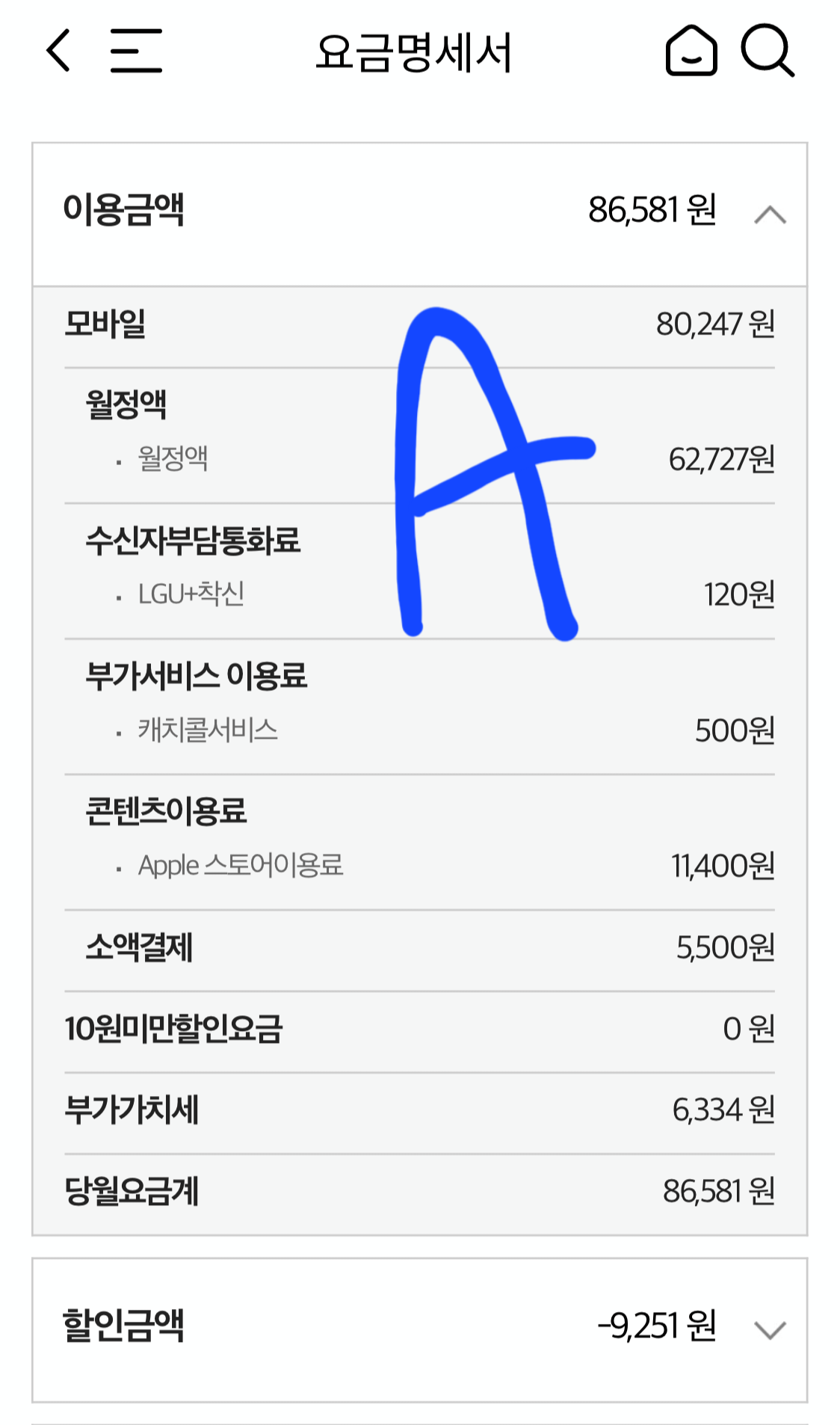
Task: Expand the 할인금액 section
Action: 770,1329
